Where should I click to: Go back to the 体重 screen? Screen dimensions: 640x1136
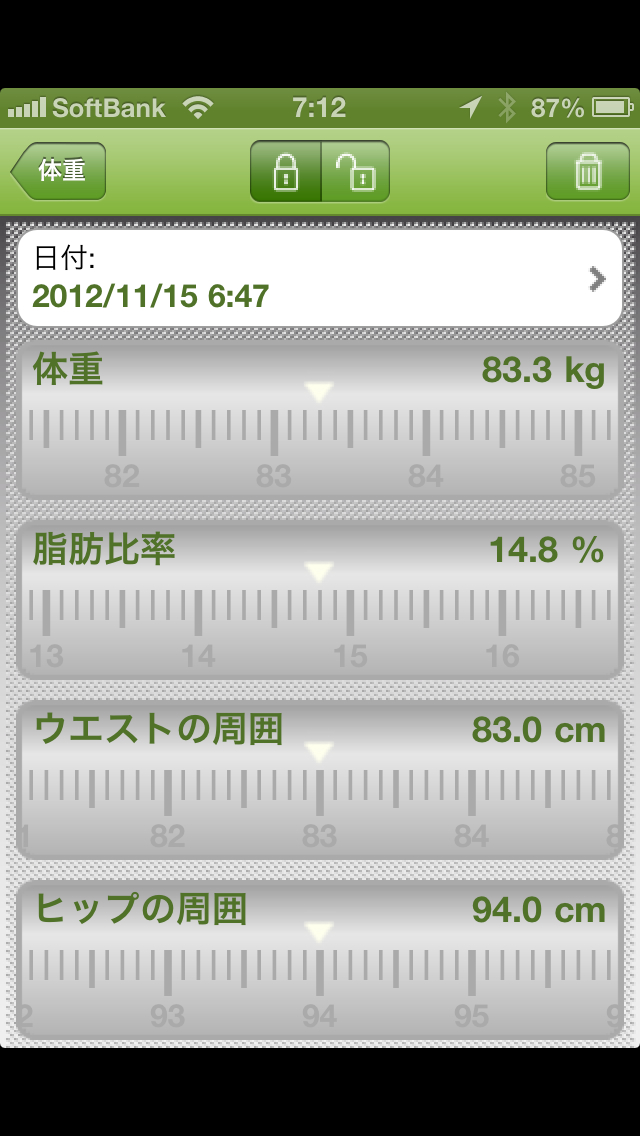(59, 171)
